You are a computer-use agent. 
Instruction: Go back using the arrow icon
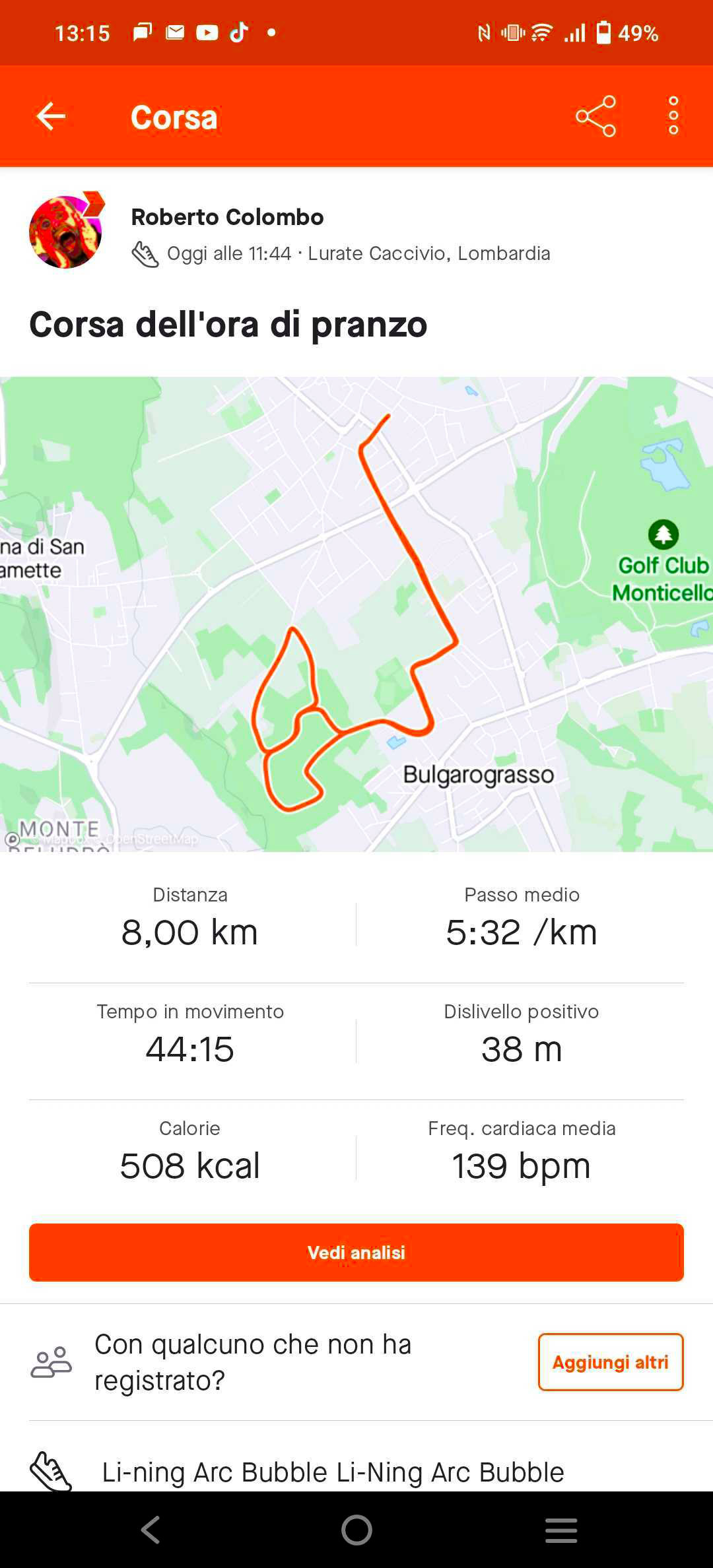point(51,117)
